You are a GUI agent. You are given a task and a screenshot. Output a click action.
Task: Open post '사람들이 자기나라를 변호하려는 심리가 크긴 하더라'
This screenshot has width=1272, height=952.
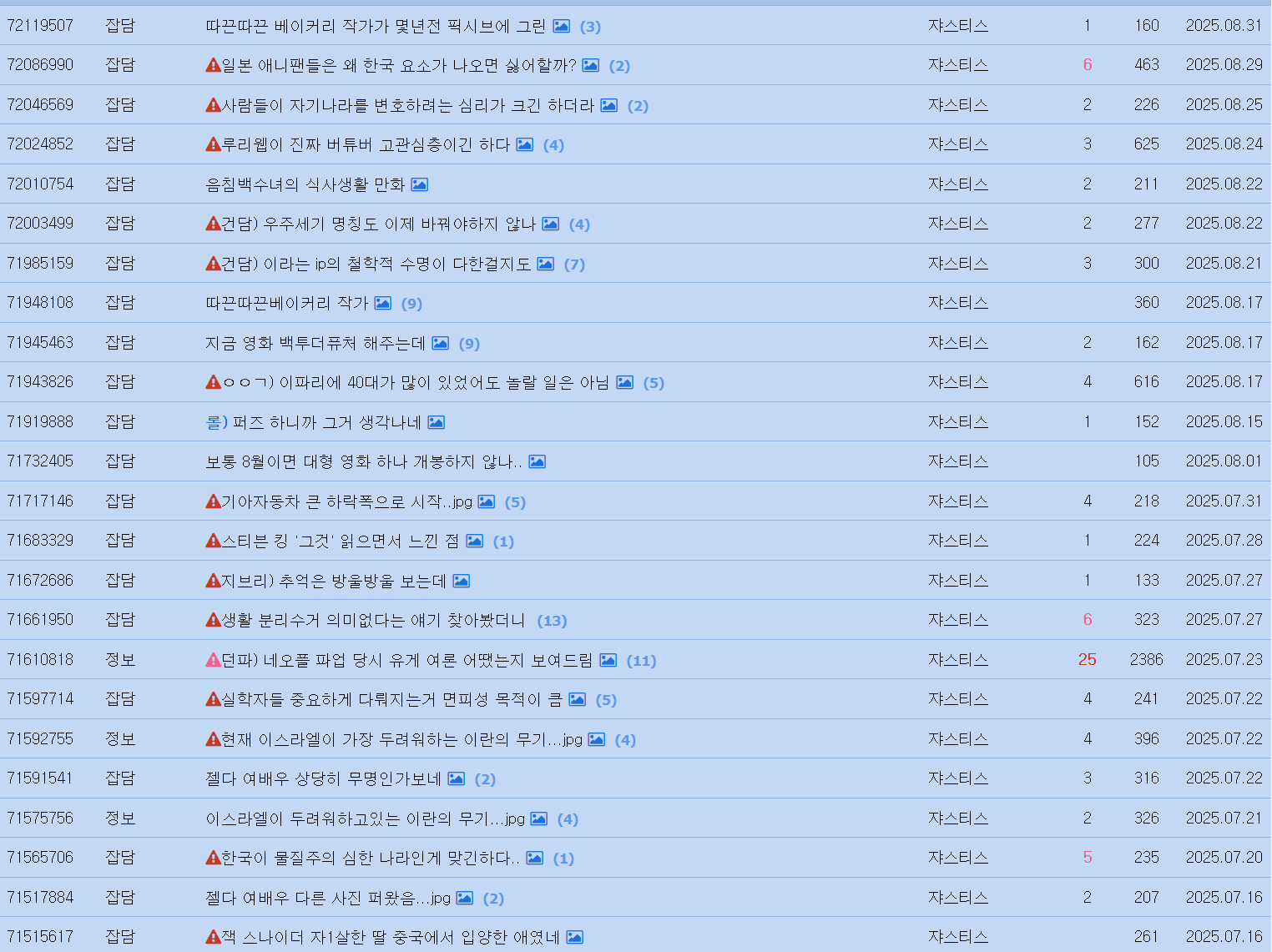pos(407,105)
